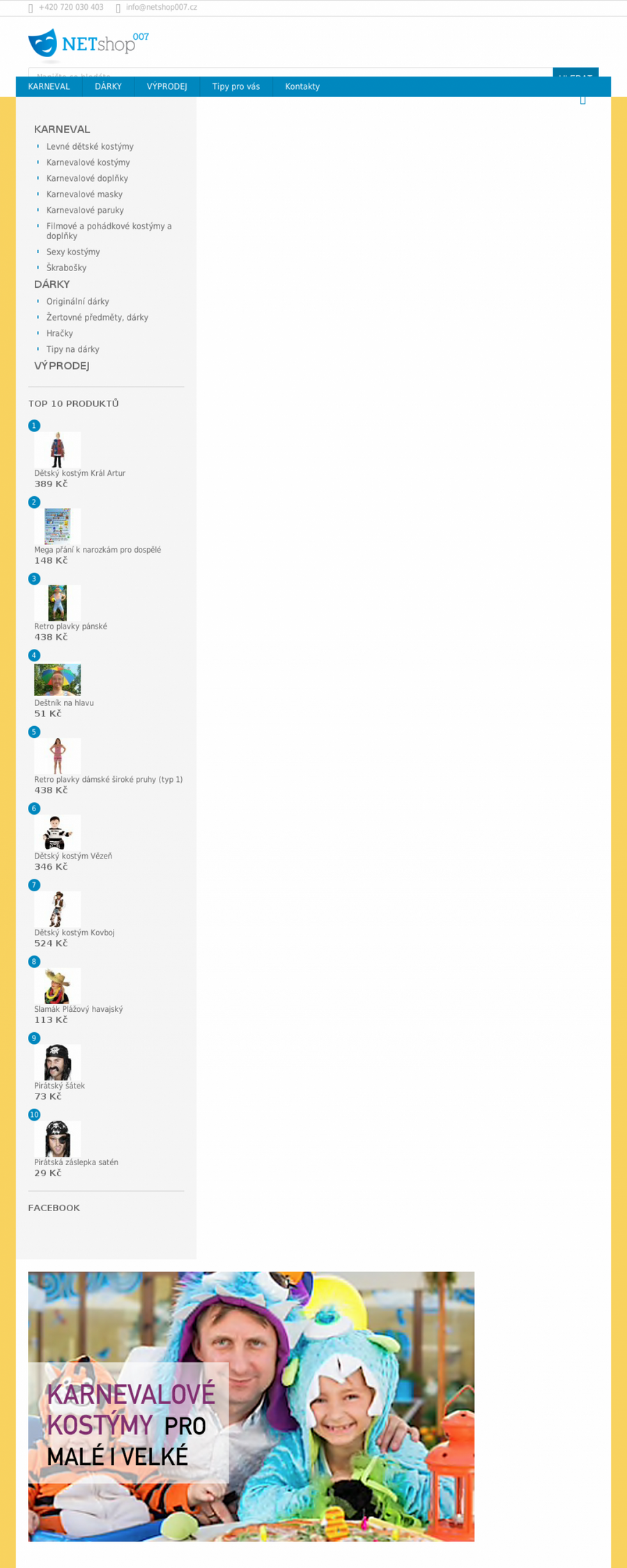627x1568 pixels.
Task: View Sexy kostýmy category
Action: point(73,252)
